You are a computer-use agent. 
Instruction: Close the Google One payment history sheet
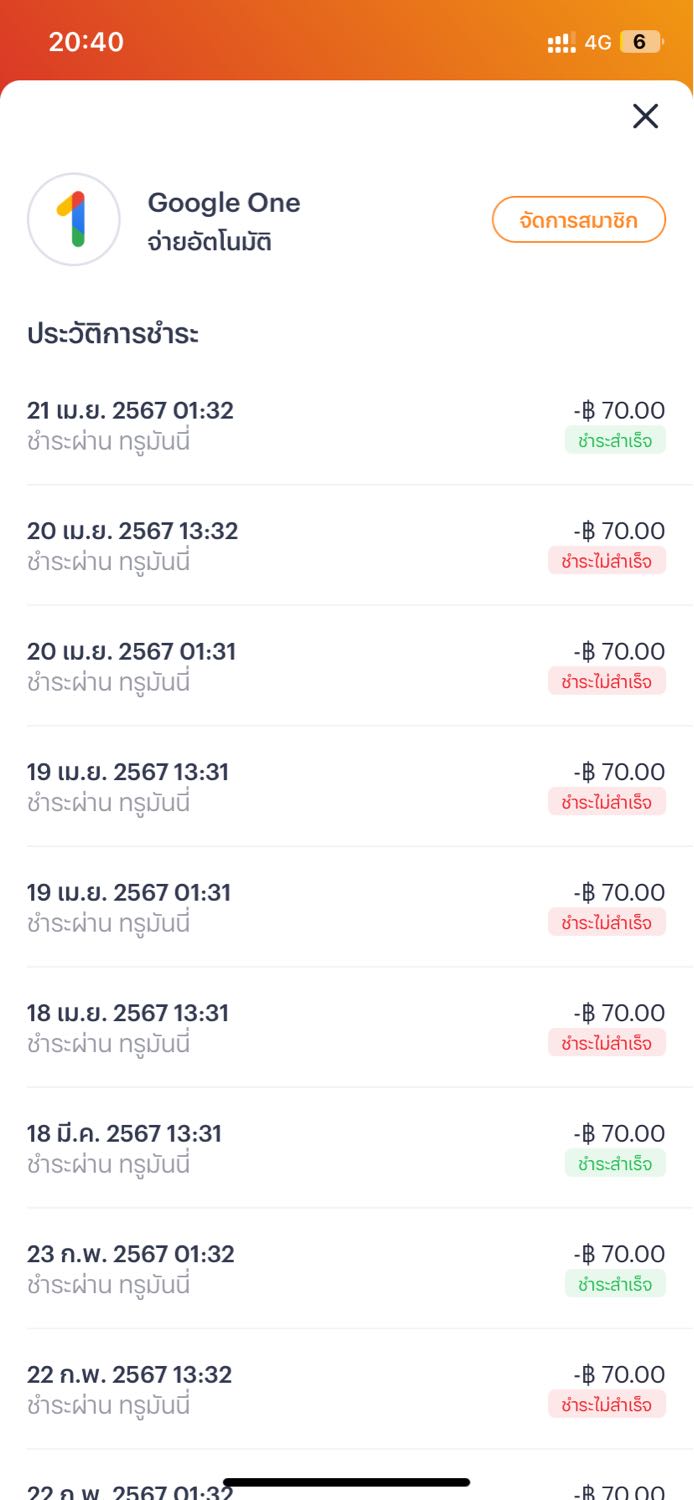[x=646, y=117]
